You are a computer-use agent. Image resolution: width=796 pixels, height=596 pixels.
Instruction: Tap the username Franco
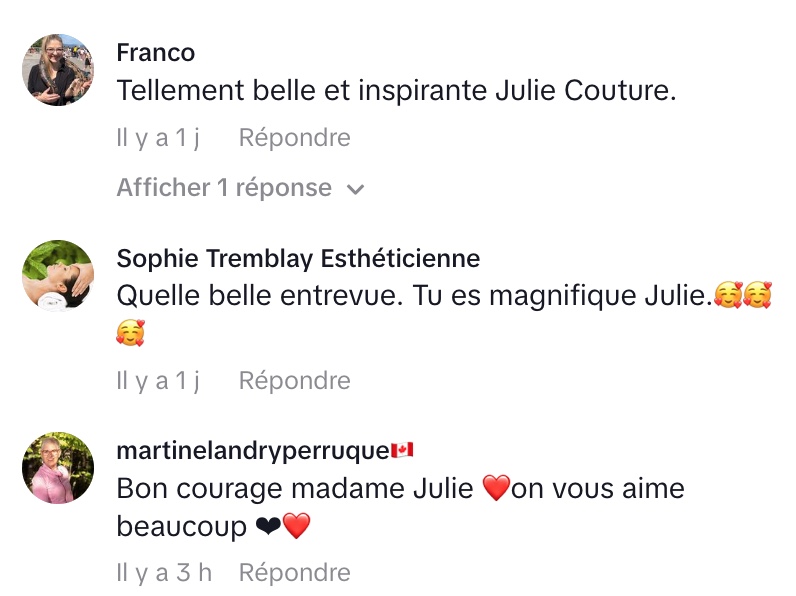click(x=155, y=52)
